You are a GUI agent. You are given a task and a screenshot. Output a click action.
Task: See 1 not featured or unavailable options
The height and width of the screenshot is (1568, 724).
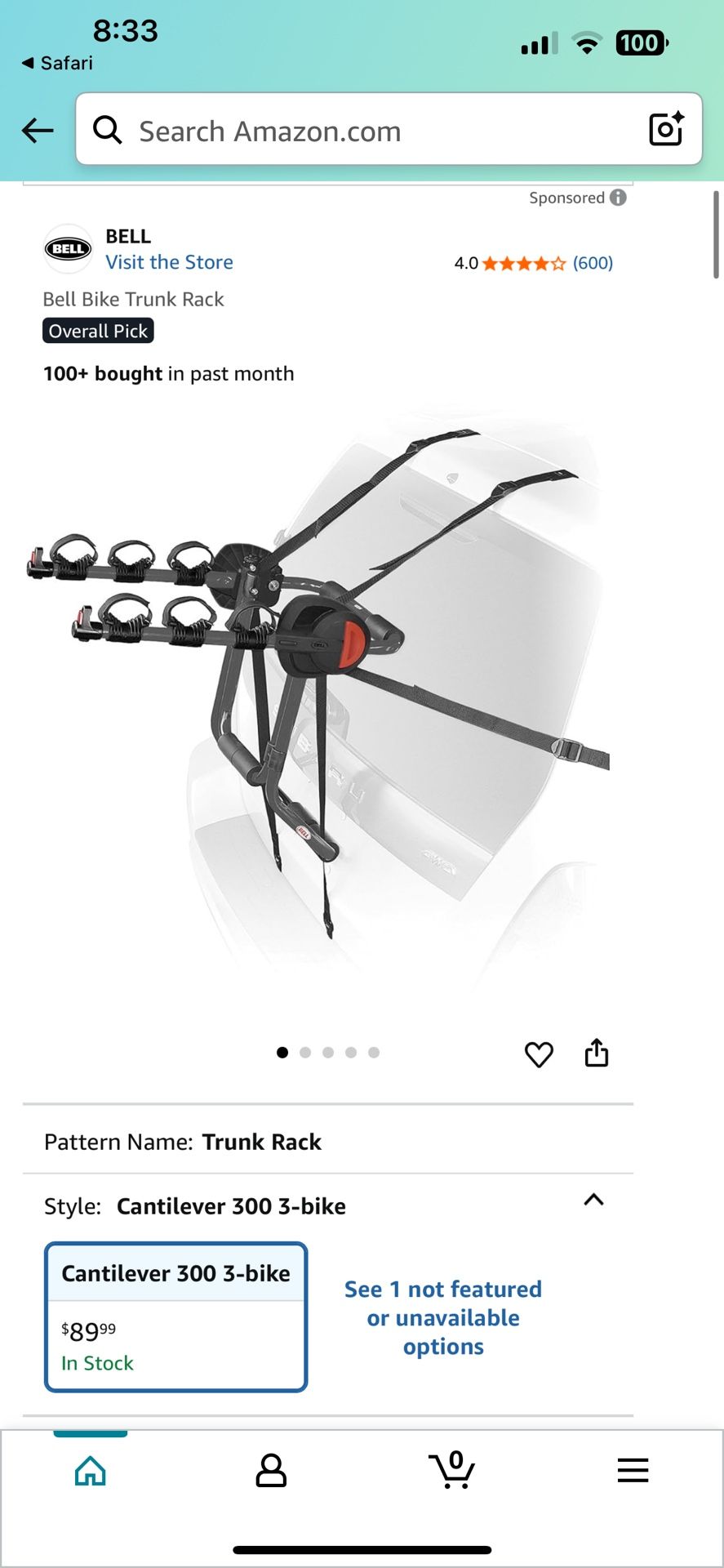coord(443,1317)
